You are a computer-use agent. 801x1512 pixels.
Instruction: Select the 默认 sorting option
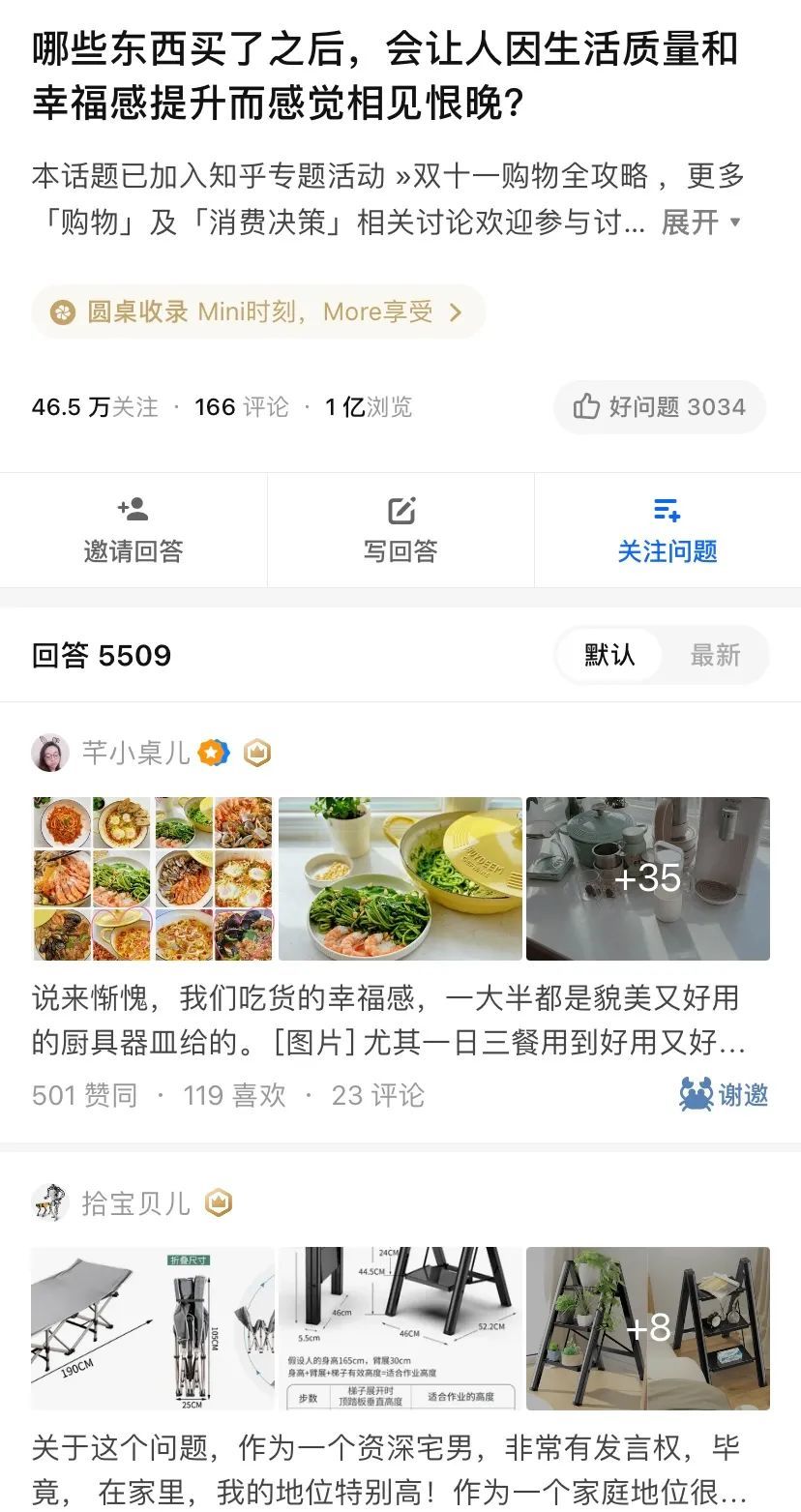coord(608,655)
